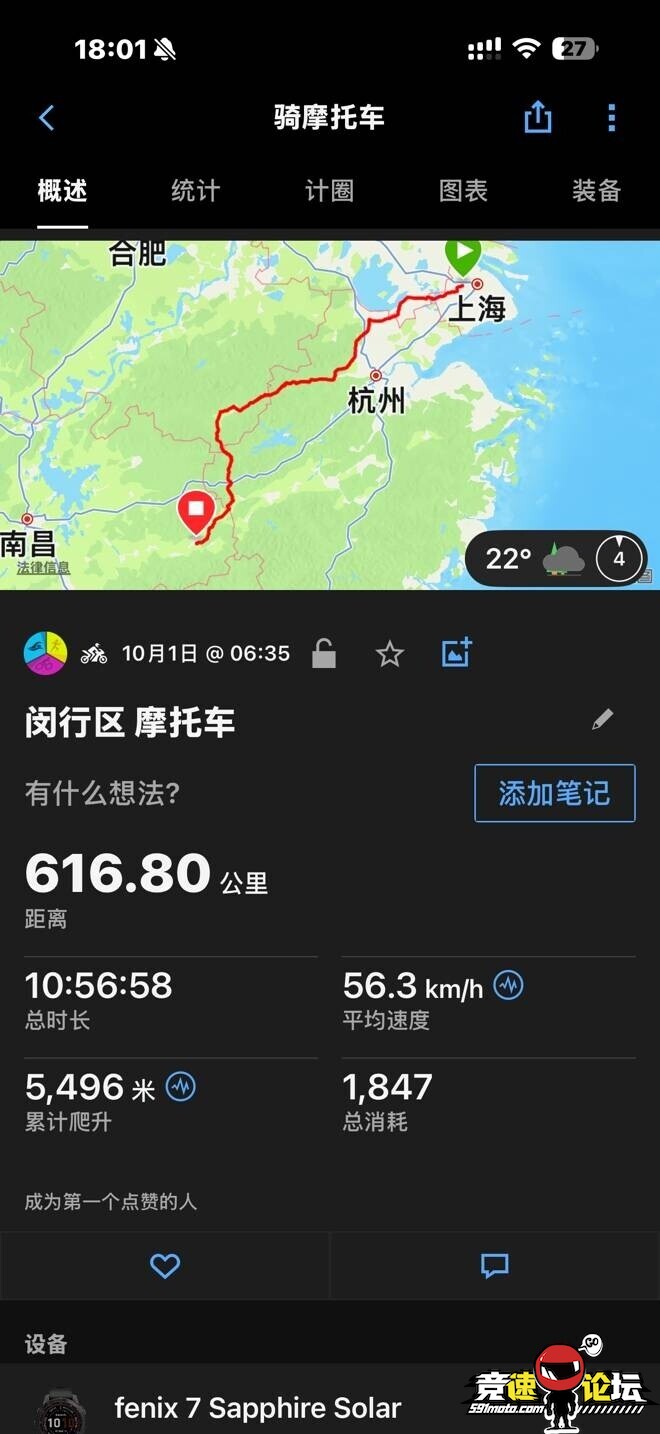Open info icon beside average speed

[509, 986]
